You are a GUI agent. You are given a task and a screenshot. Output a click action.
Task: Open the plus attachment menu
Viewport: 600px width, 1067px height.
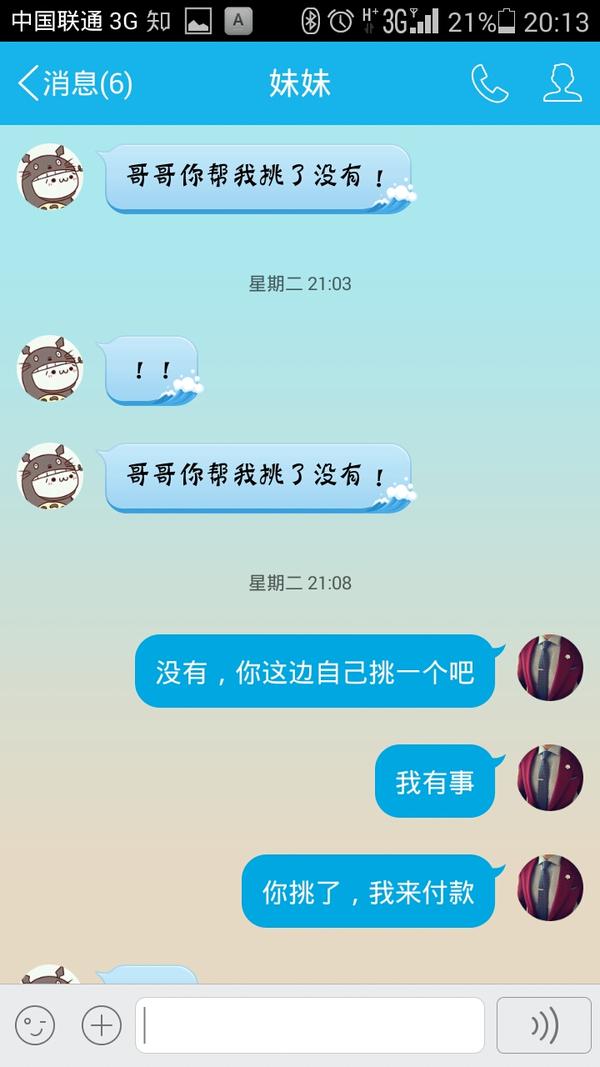(x=101, y=1025)
